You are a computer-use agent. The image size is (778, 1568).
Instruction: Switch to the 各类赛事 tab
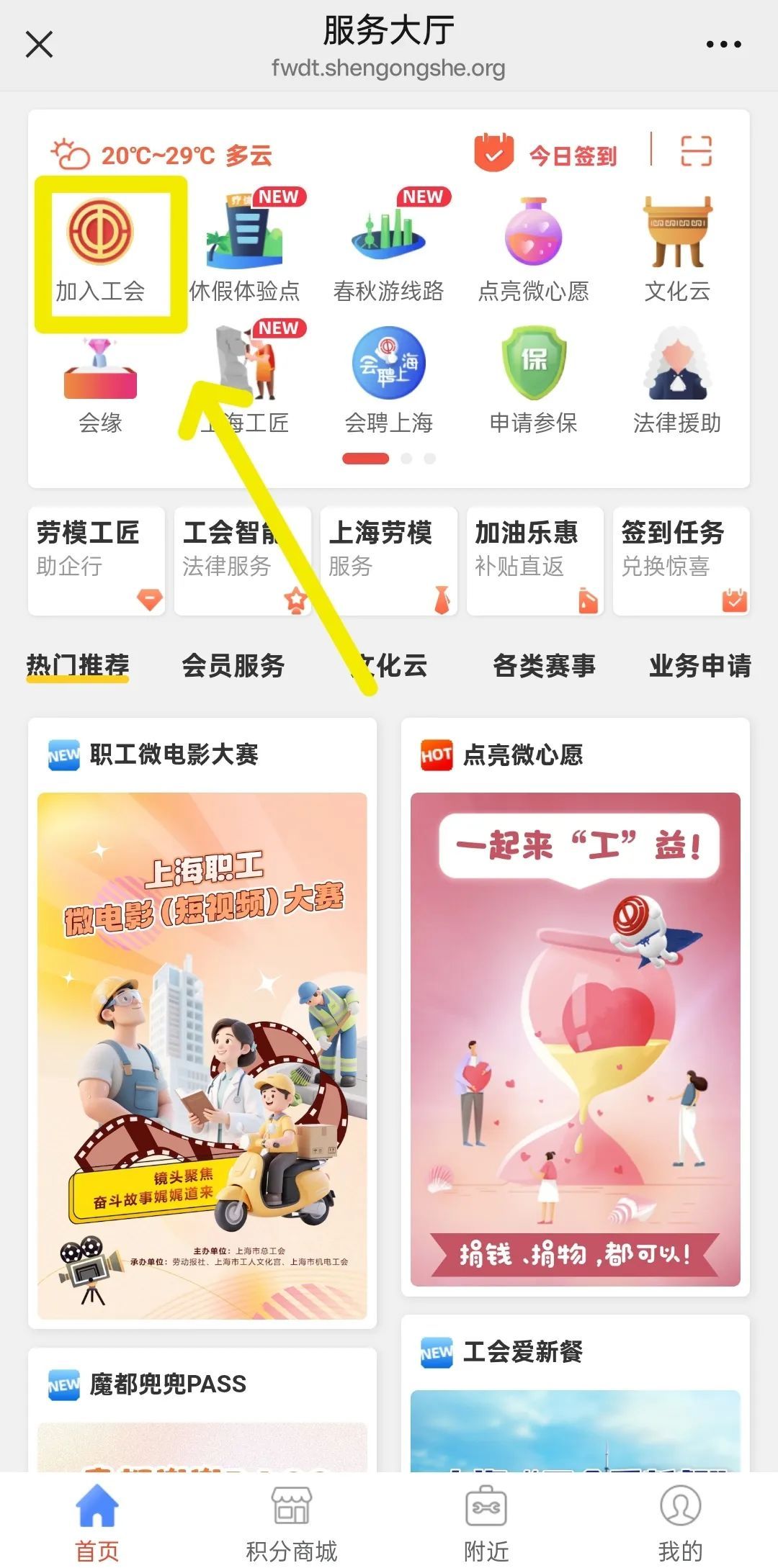544,665
